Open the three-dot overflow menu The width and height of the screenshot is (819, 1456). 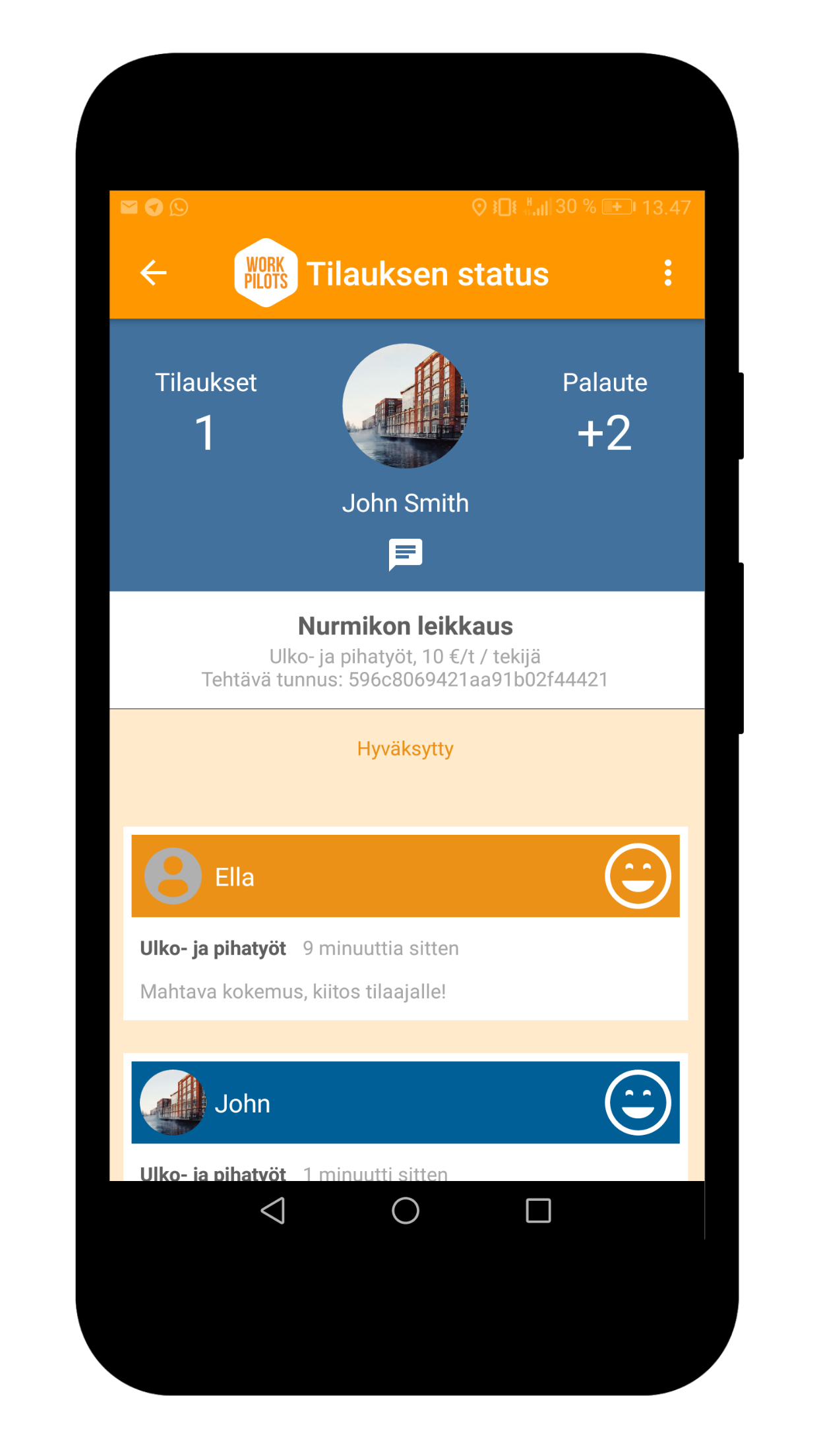tap(667, 273)
